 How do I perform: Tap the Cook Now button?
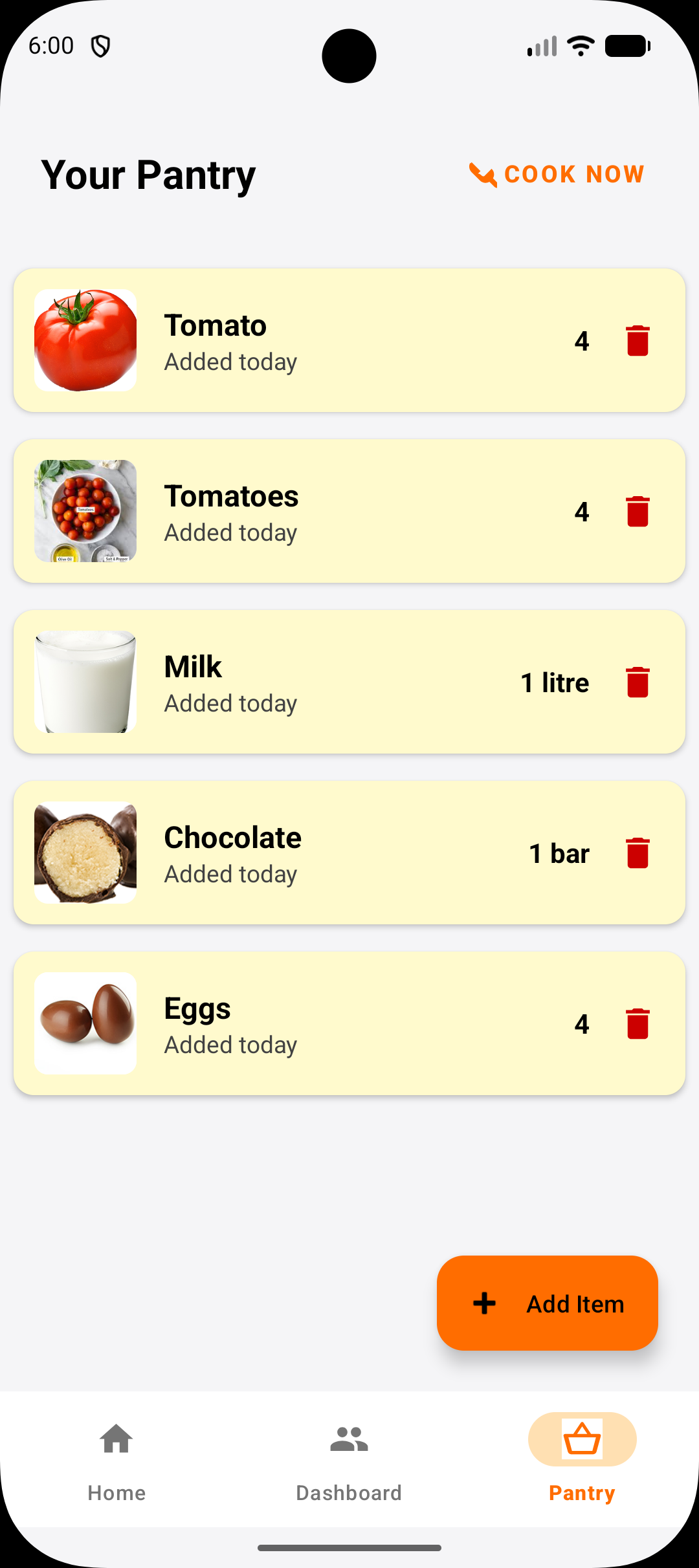(x=557, y=175)
